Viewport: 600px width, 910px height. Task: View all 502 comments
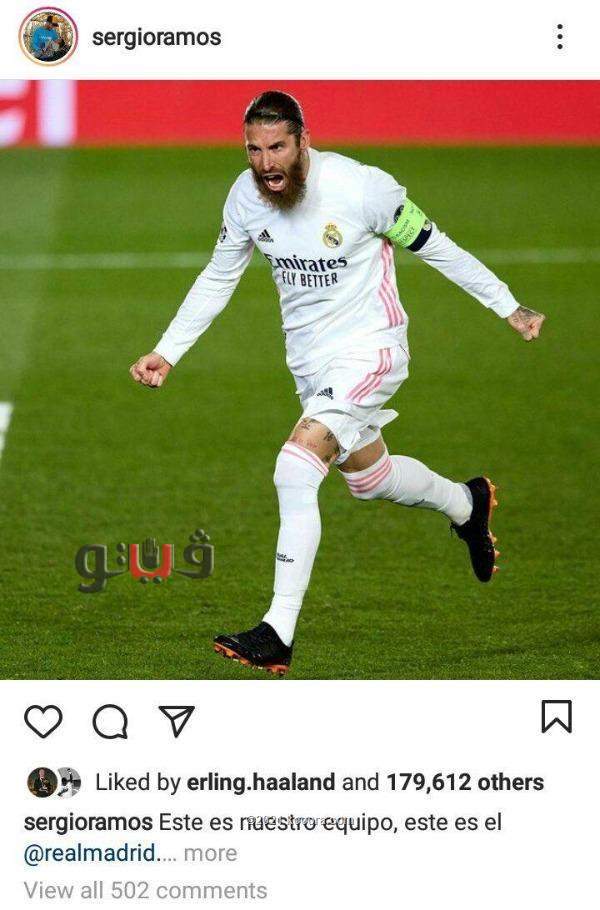pyautogui.click(x=145, y=889)
